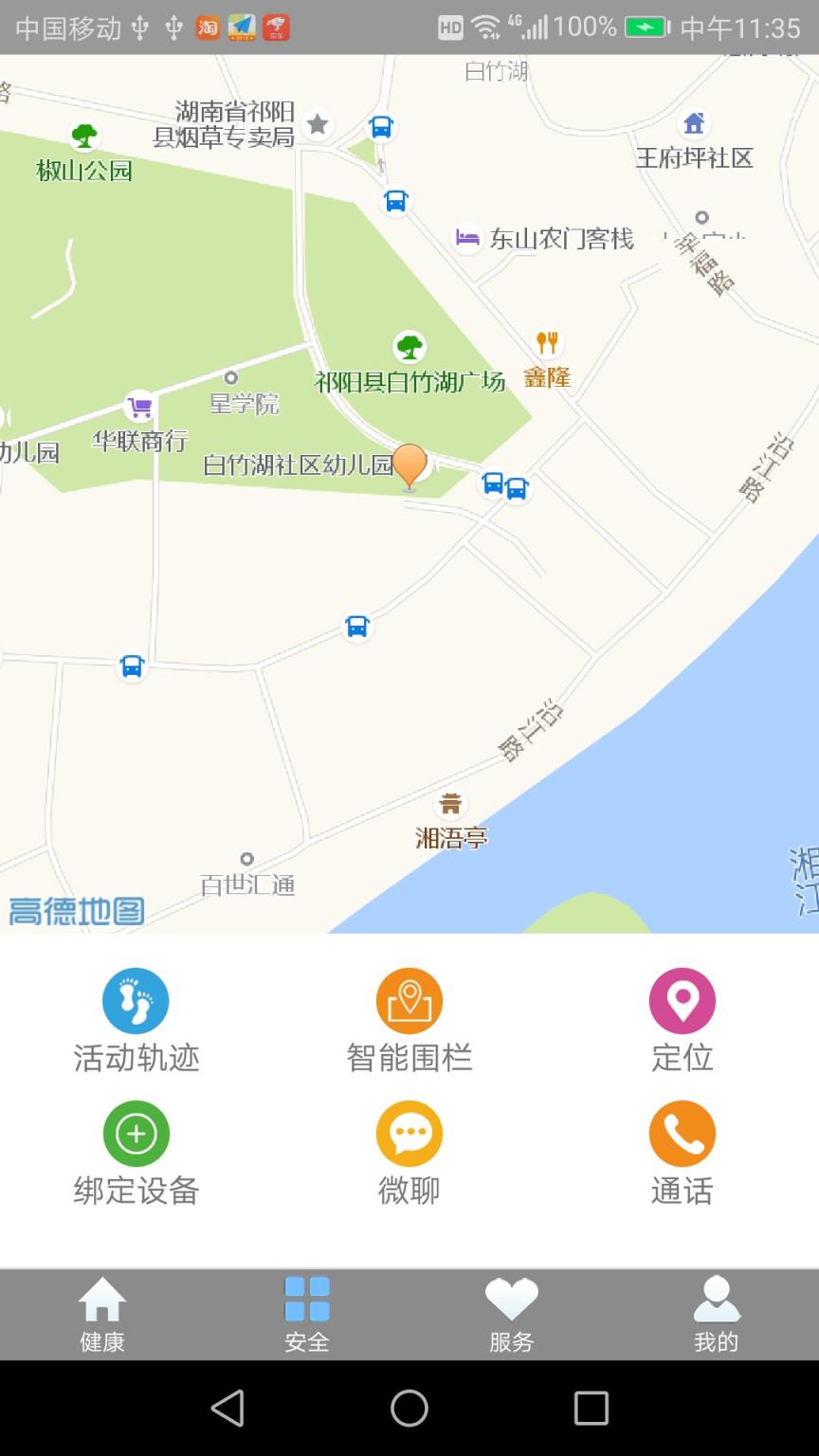The width and height of the screenshot is (819, 1456).
Task: Switch to the 服务 tab
Action: 511,1314
